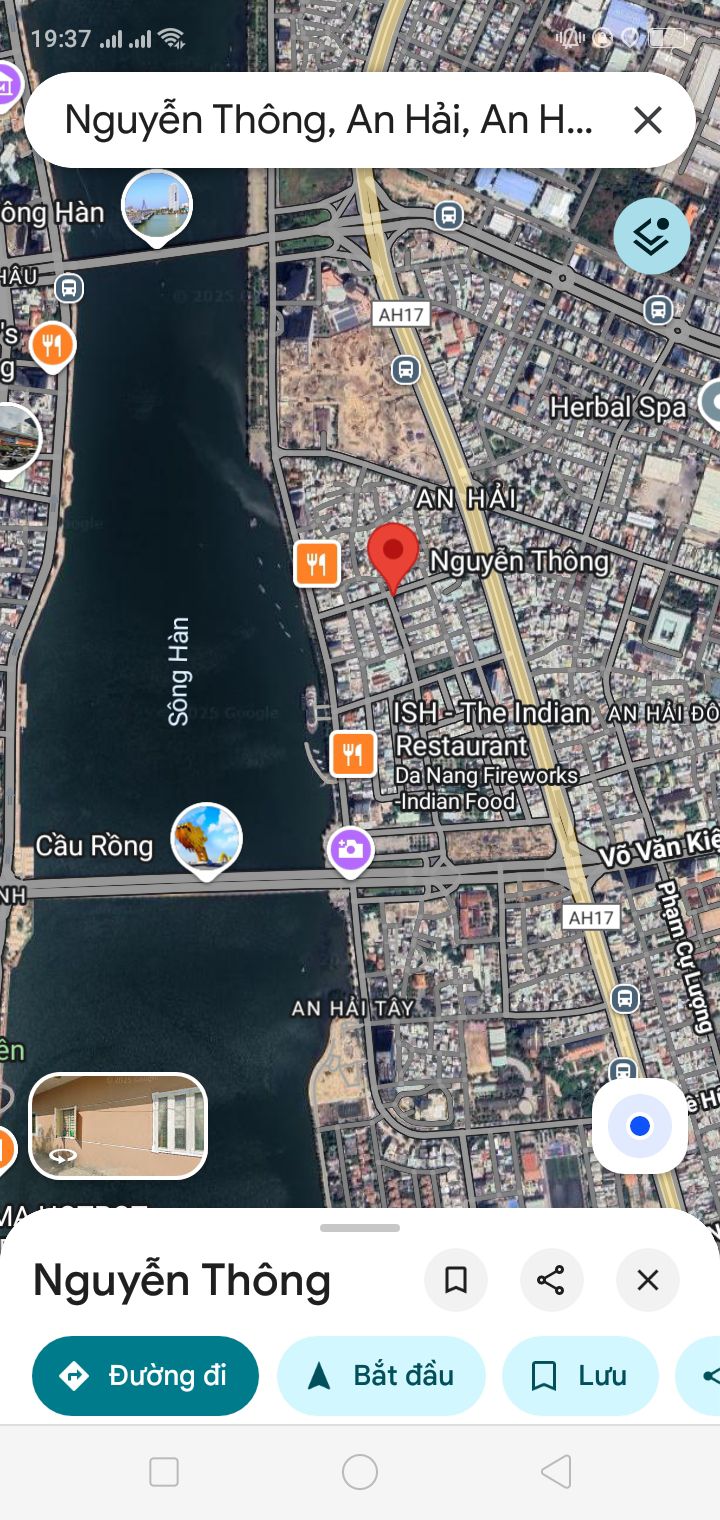Bookmark Nguyễn Thông with the round icon
This screenshot has width=720, height=1520.
coord(456,1280)
